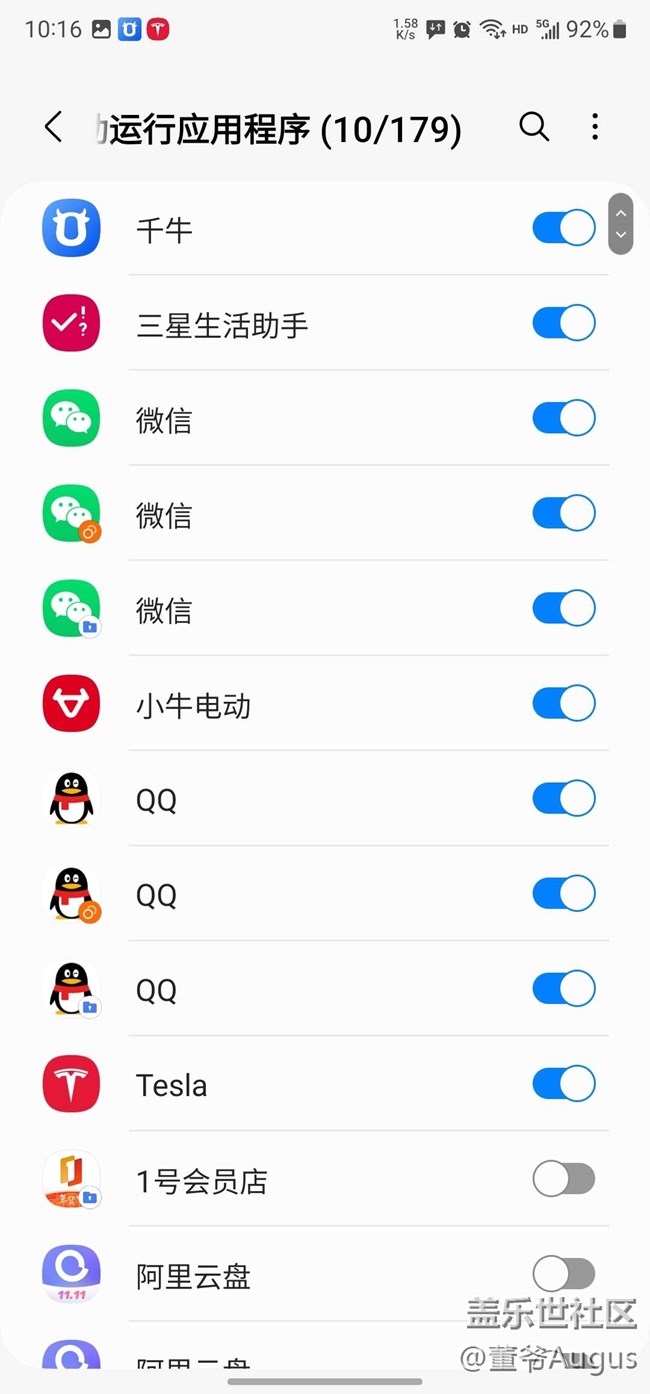Turn off auto-run for 千牛
650x1394 pixels.
click(x=563, y=228)
